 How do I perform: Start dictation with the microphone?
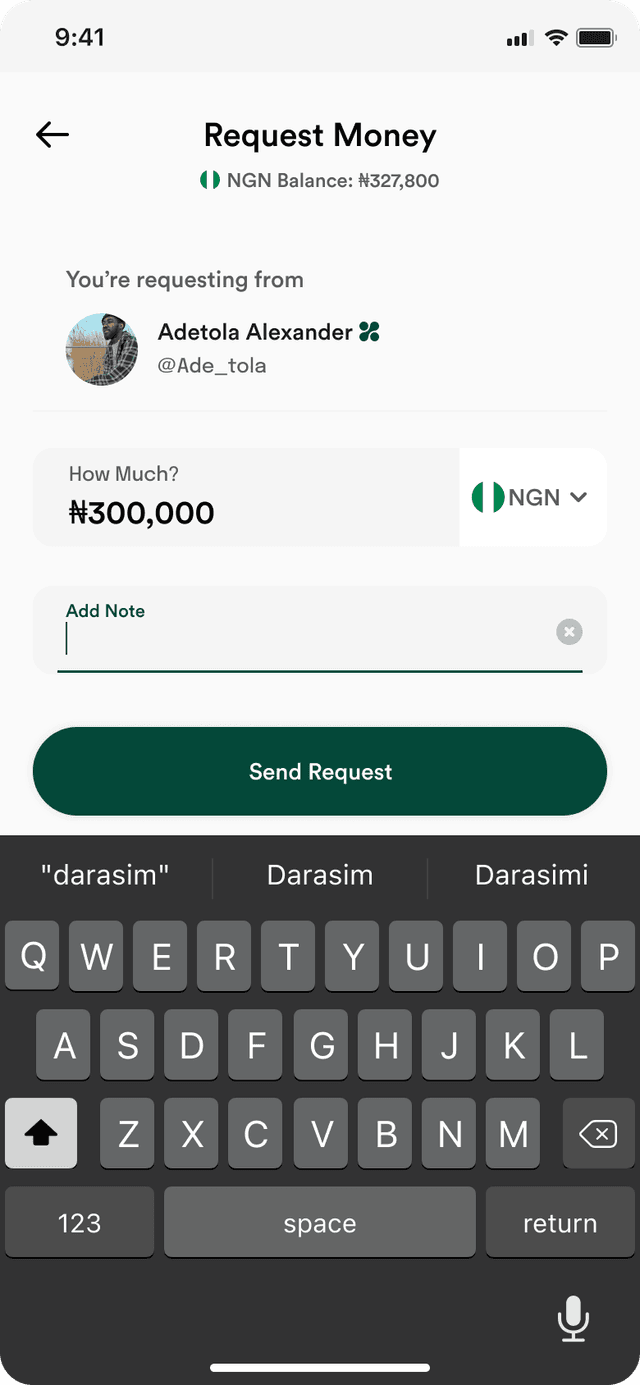(x=573, y=1318)
